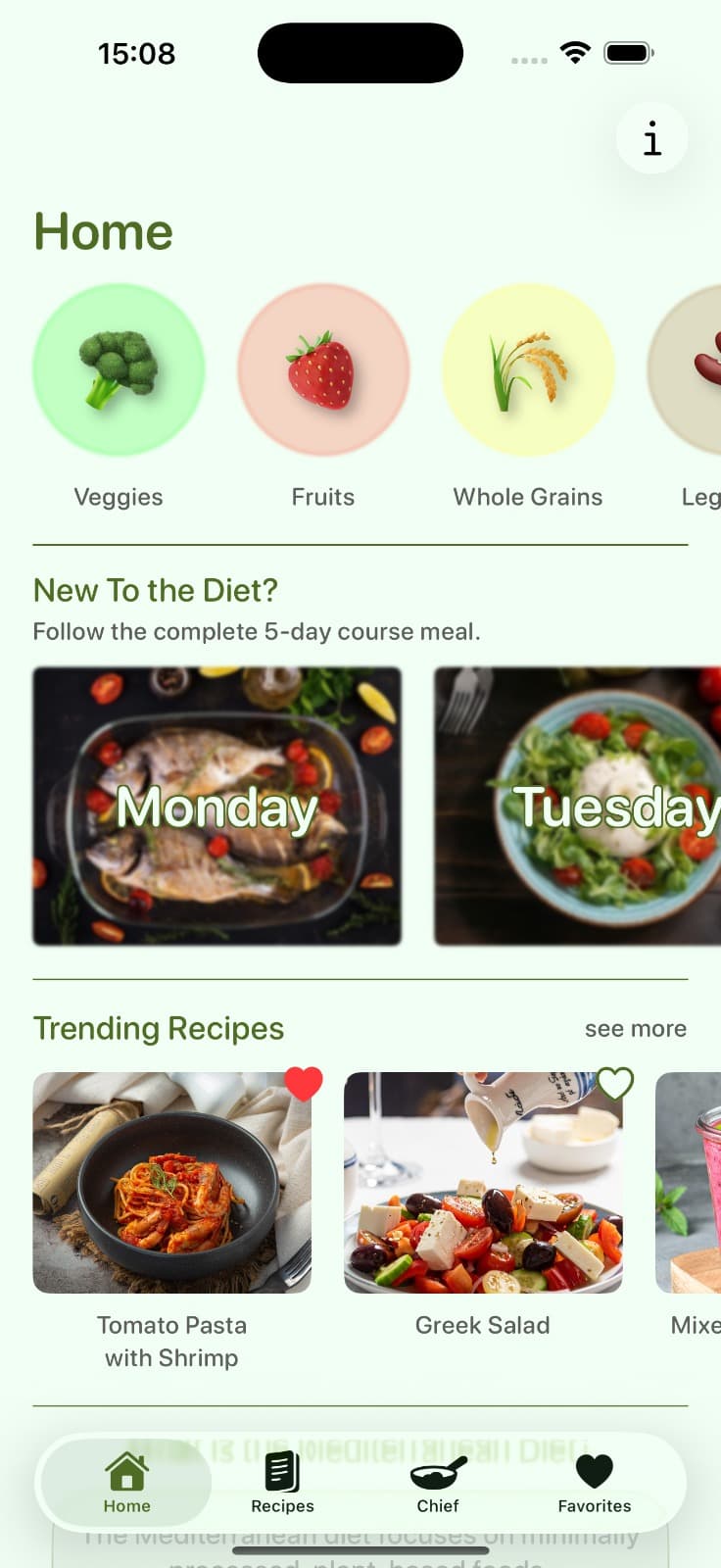Favorite the Greek Salad recipe
Image resolution: width=721 pixels, height=1568 pixels.
pos(614,1083)
